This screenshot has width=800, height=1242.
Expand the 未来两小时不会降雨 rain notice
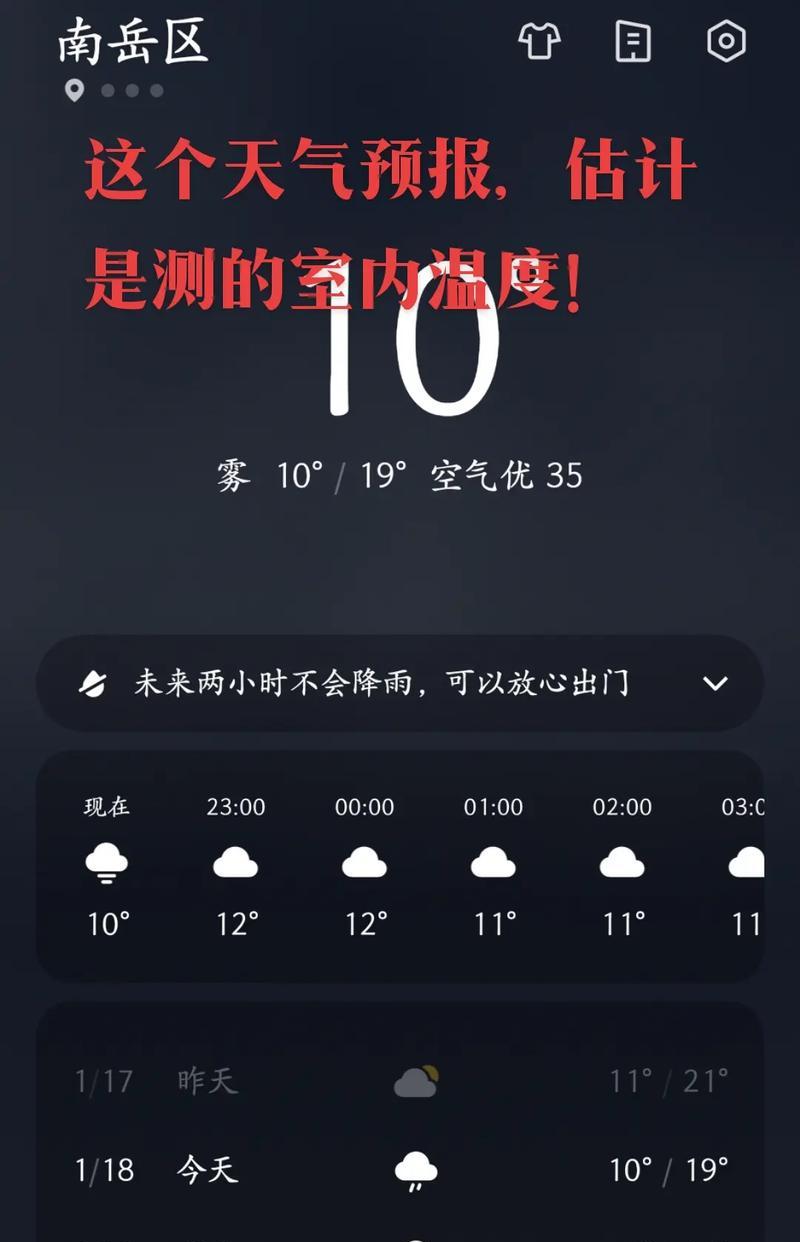tap(714, 684)
